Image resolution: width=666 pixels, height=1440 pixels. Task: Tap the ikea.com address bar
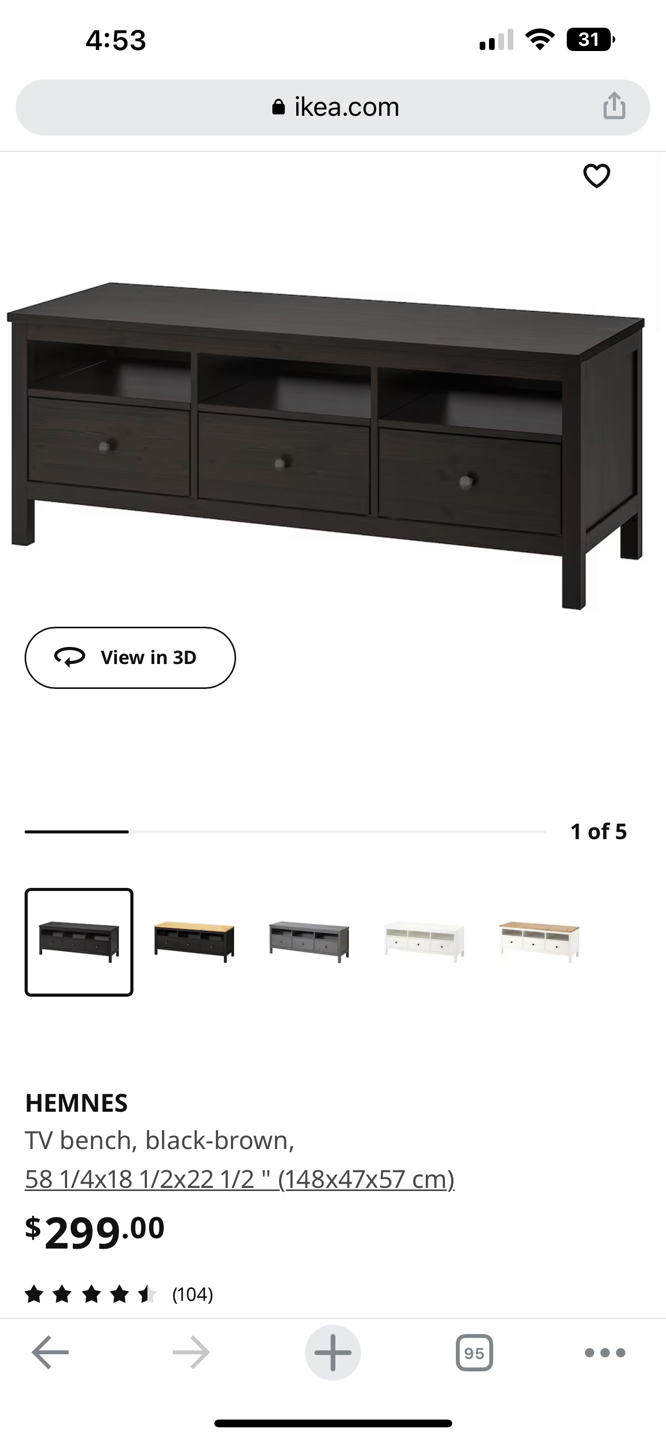pyautogui.click(x=334, y=107)
